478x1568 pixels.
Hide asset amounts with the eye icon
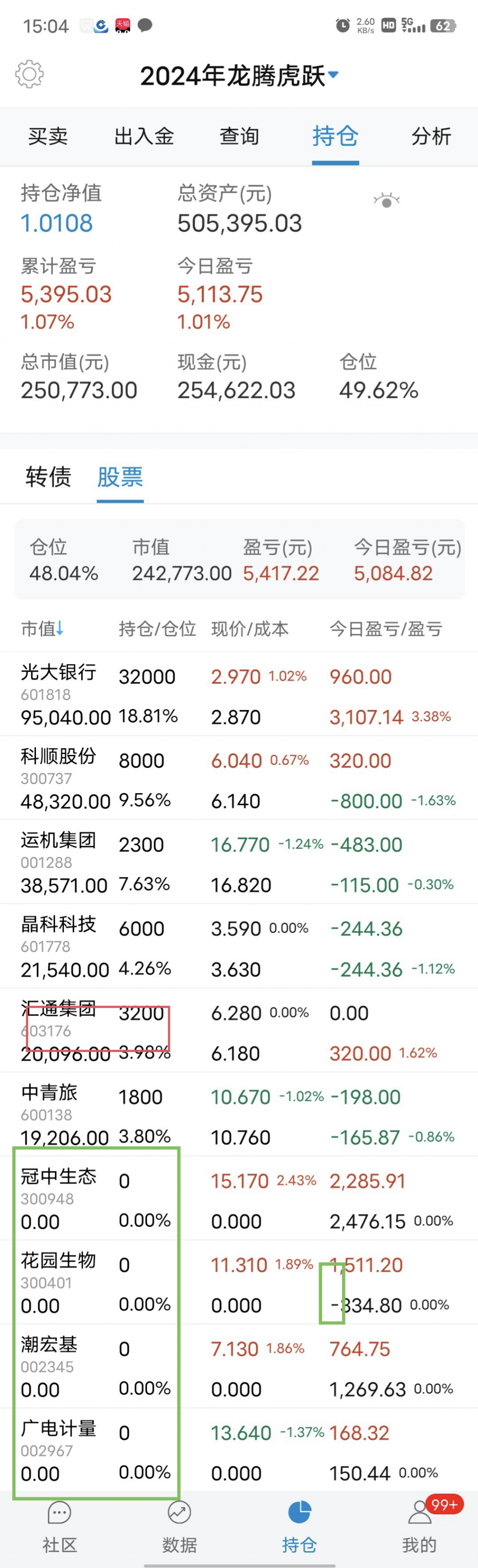click(386, 200)
